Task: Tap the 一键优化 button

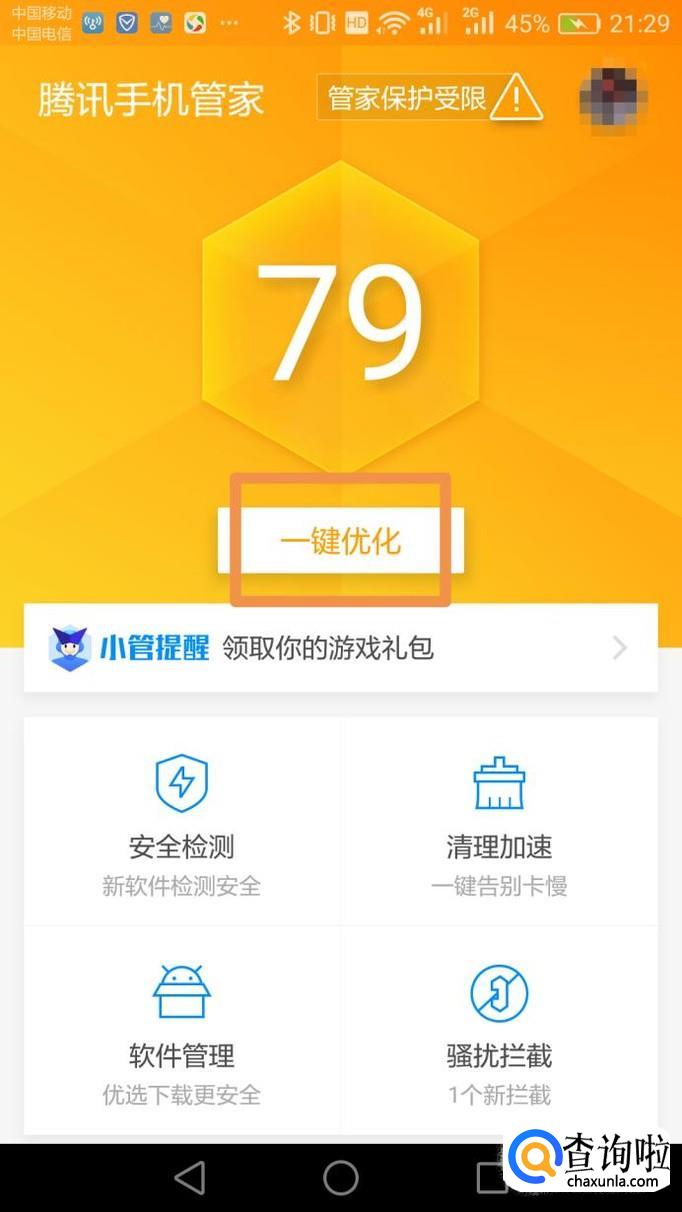Action: point(340,541)
